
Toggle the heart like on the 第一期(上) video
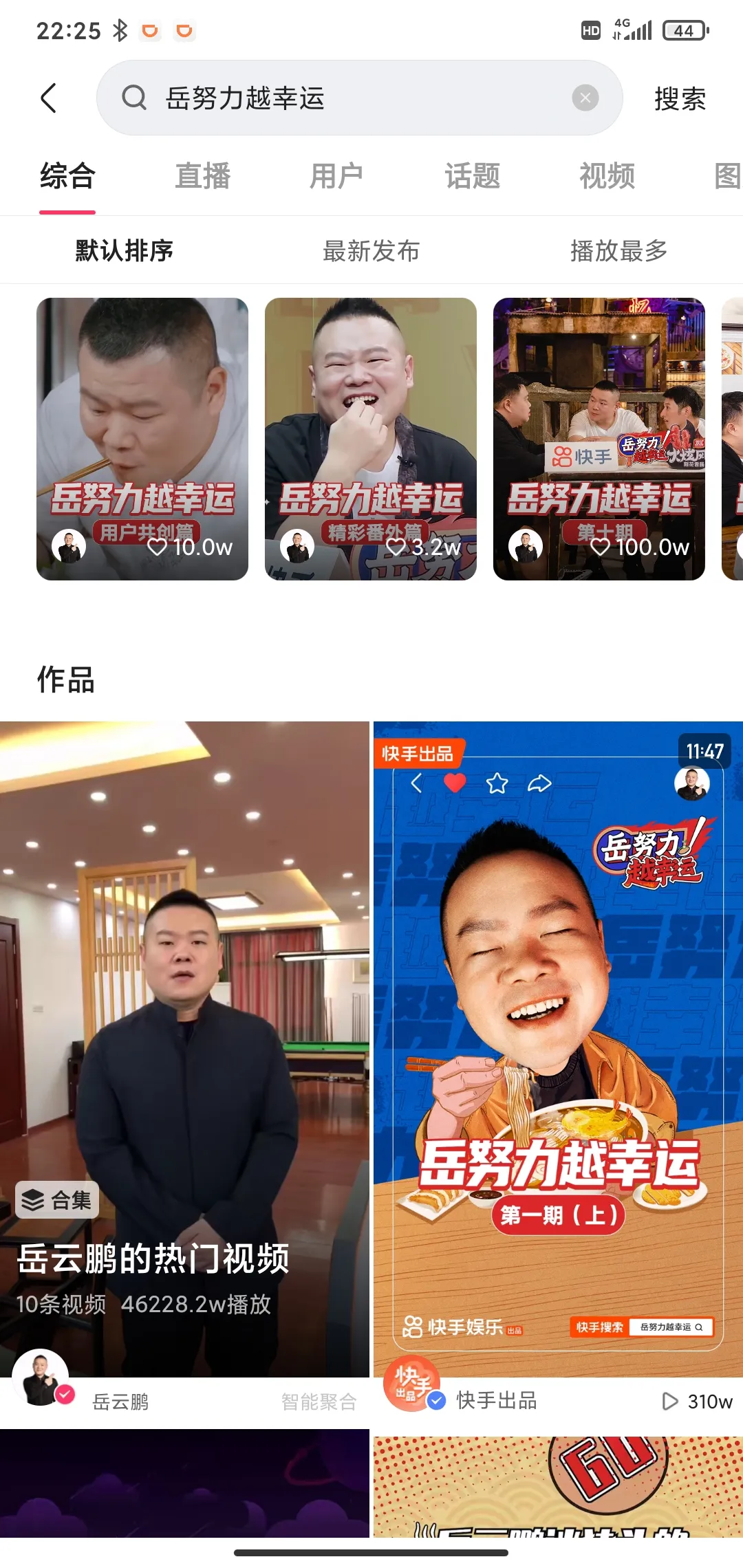click(x=453, y=782)
